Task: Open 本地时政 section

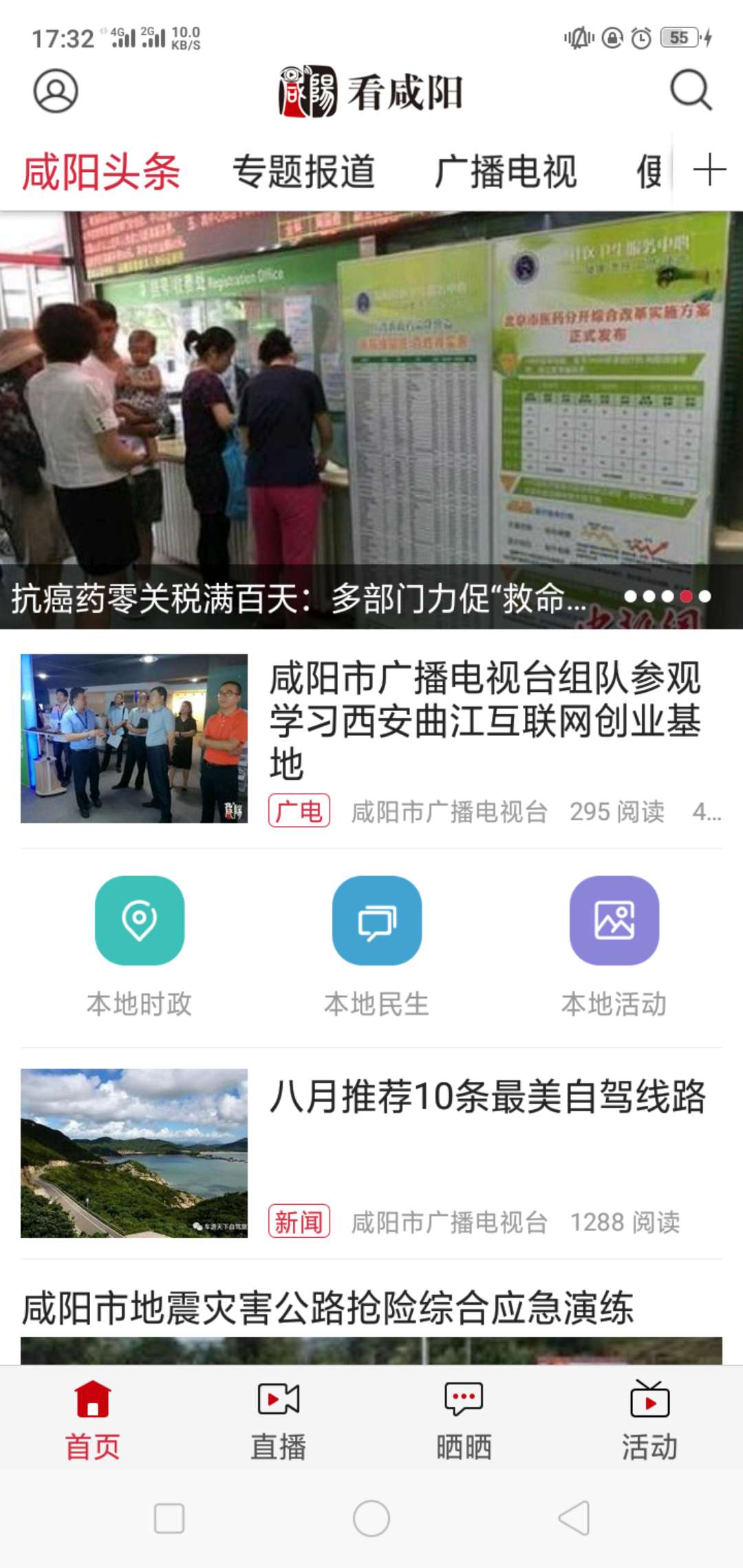Action: [x=140, y=946]
